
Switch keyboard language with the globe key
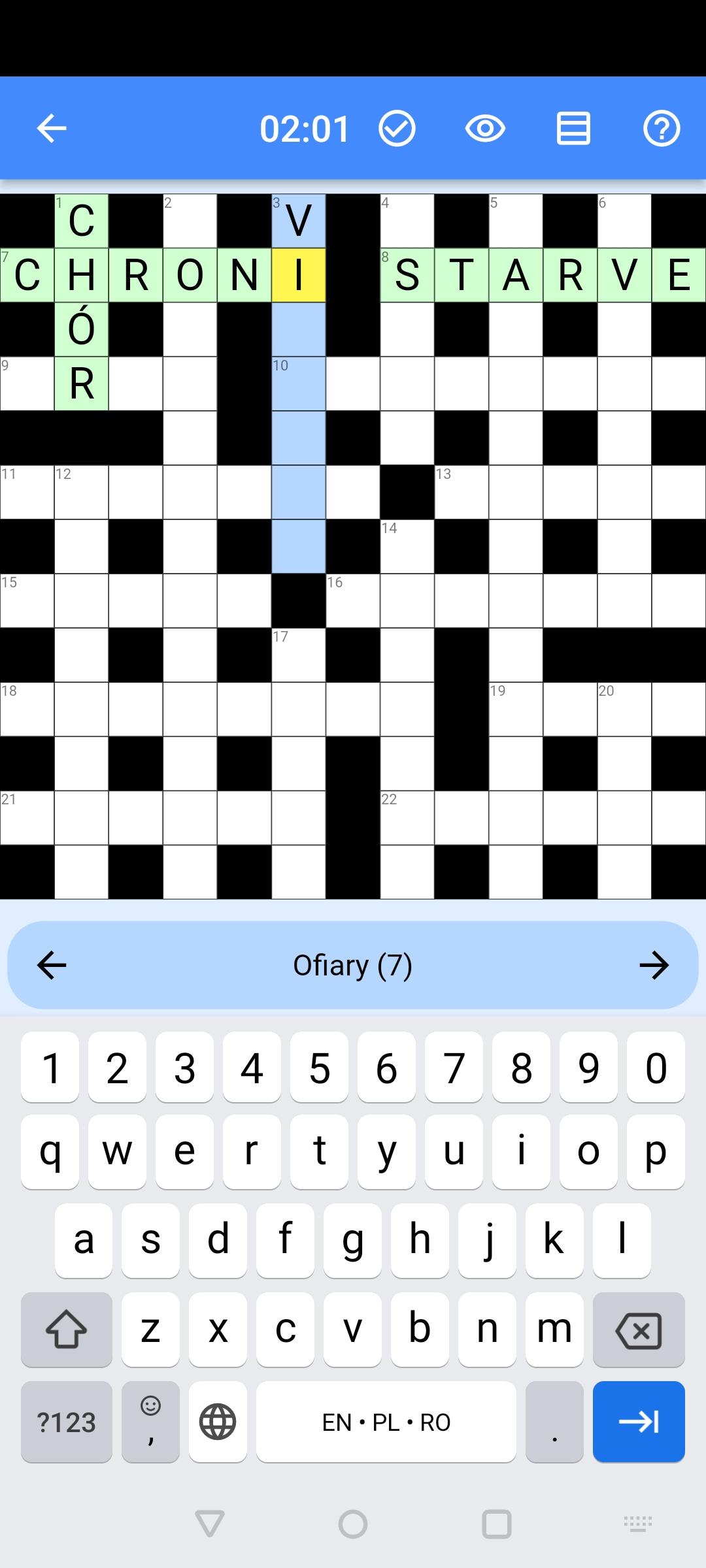(218, 1422)
